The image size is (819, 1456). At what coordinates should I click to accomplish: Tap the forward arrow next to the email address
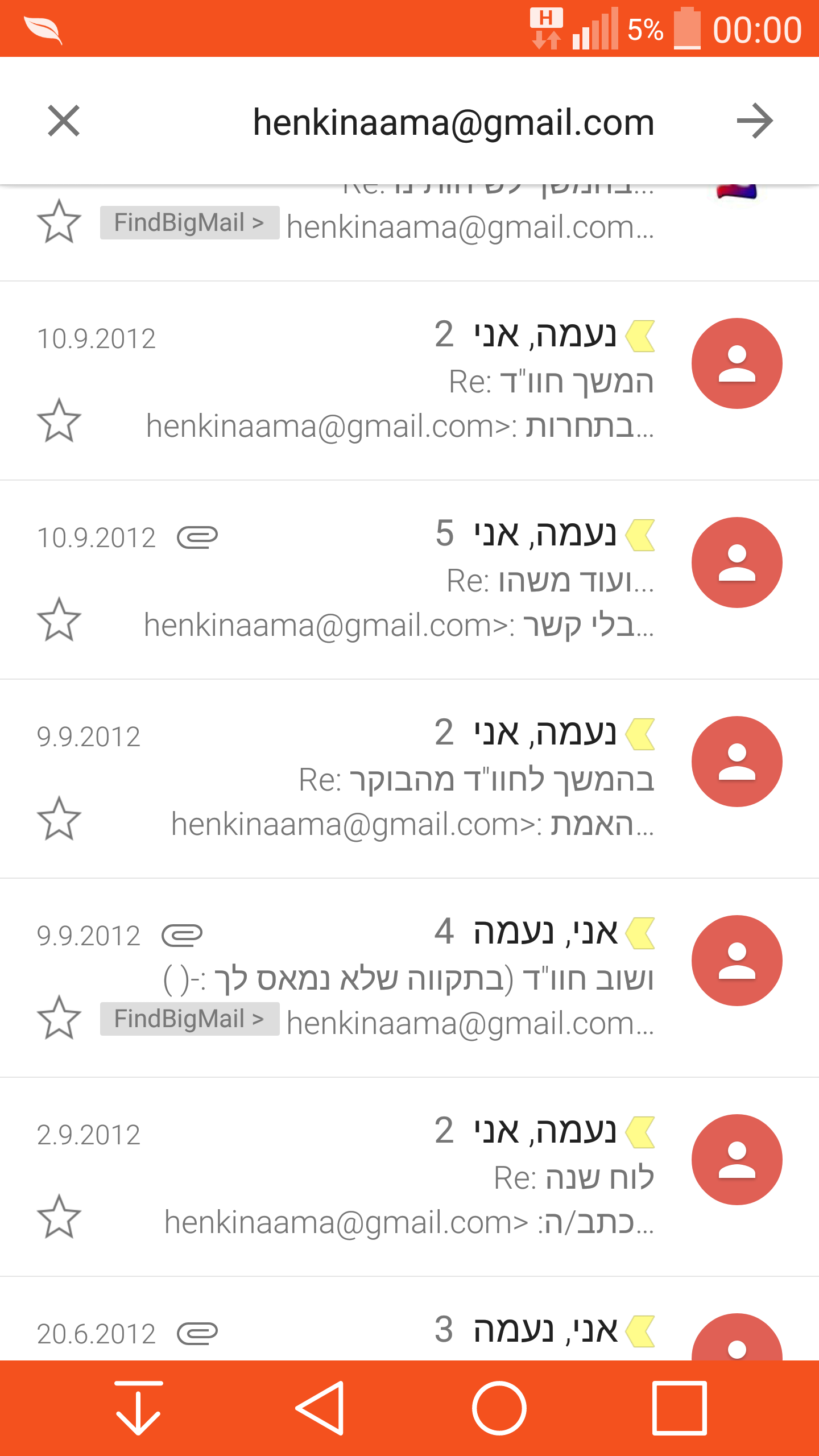(754, 121)
